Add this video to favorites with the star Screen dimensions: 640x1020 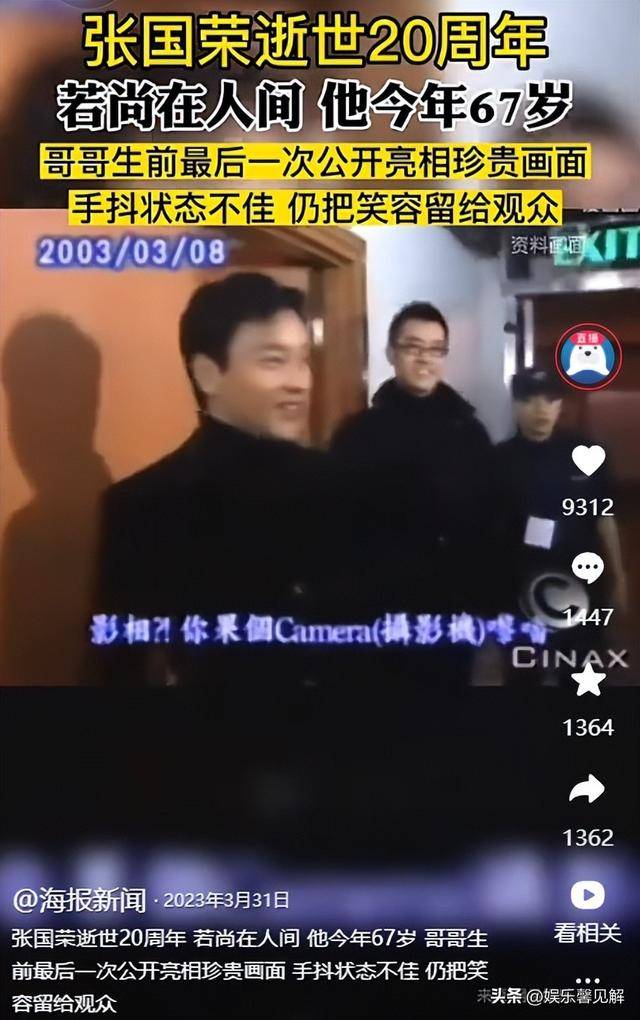pyautogui.click(x=588, y=681)
